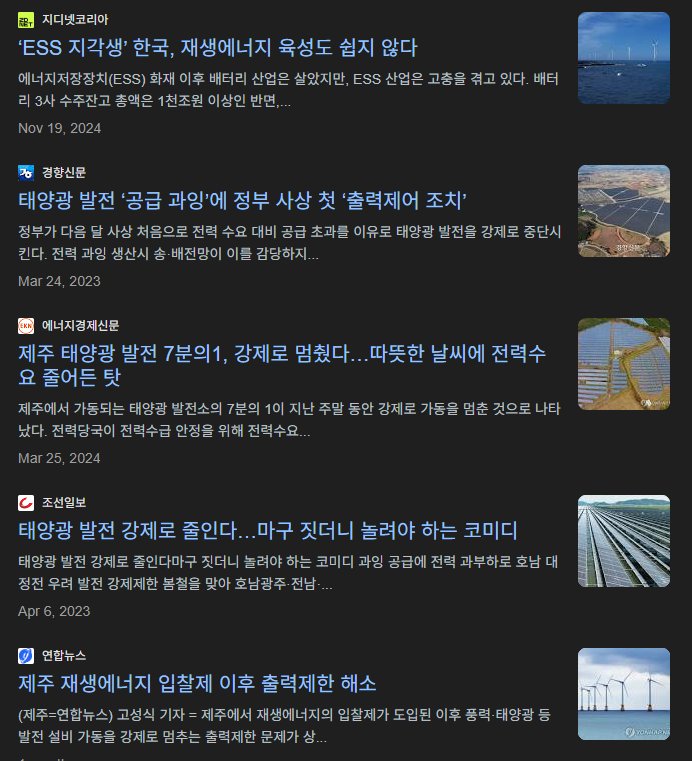View the solar field thumbnail beside 에너지경제신문 story
Viewport: 692px width, 761px height.
pyautogui.click(x=624, y=364)
